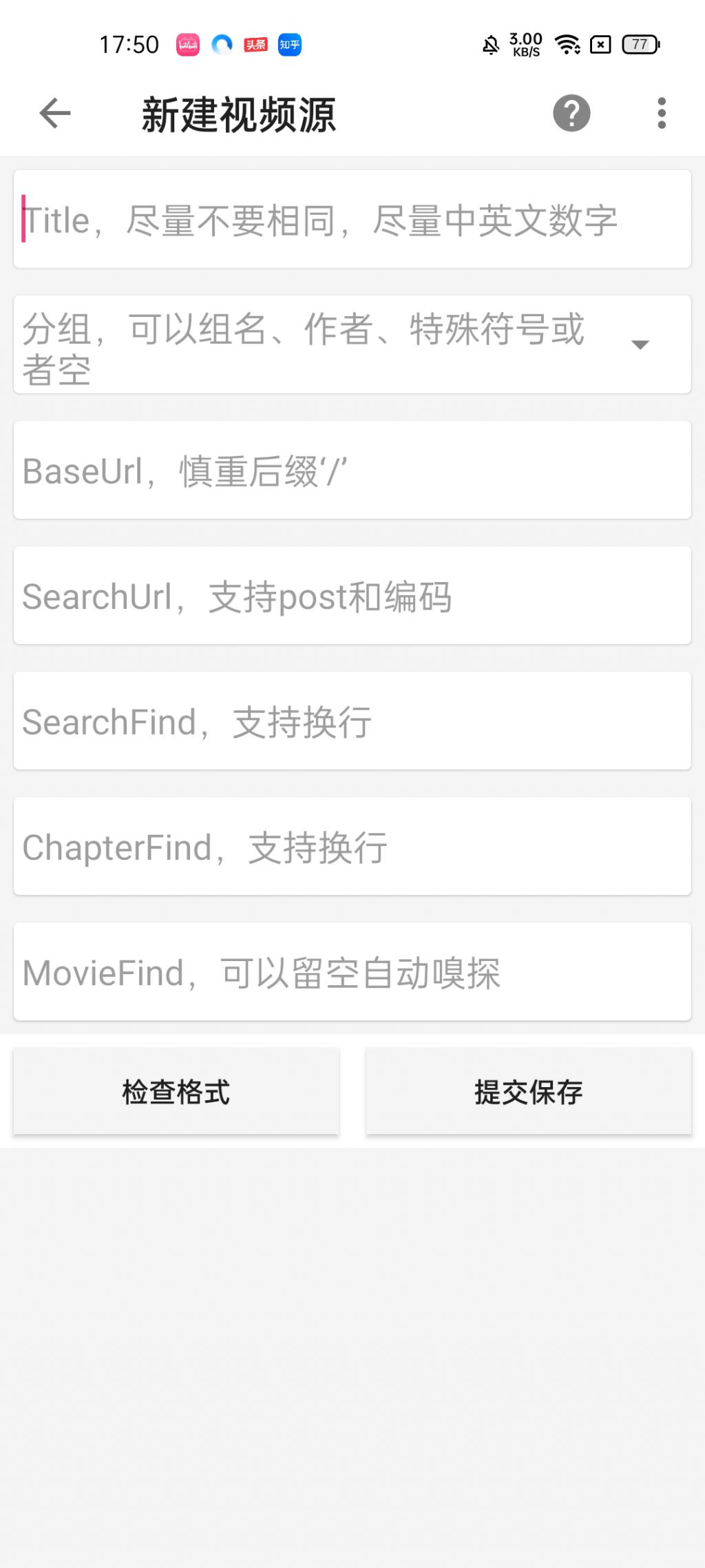
Task: Select the SearchUrl input field
Action: (x=352, y=596)
